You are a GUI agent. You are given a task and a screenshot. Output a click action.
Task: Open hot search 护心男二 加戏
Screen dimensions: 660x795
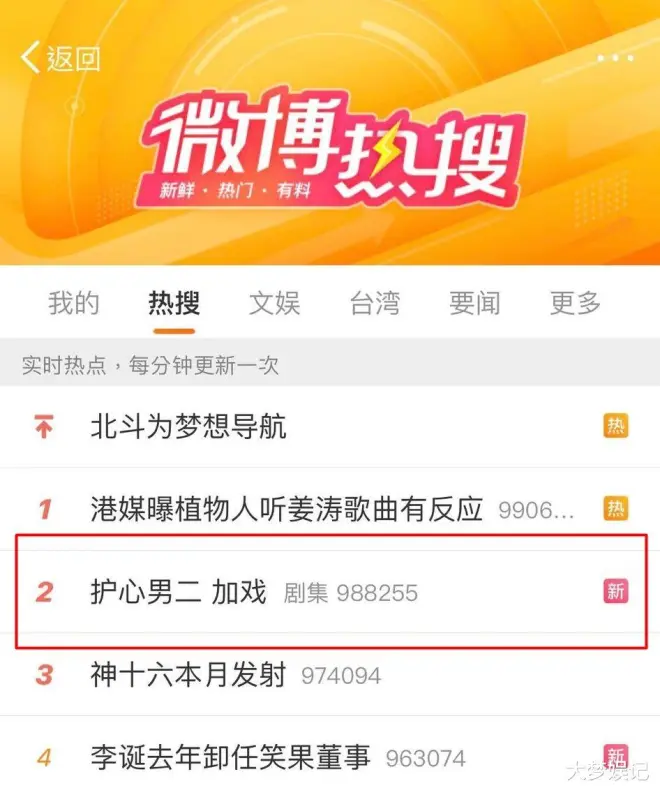tap(178, 591)
